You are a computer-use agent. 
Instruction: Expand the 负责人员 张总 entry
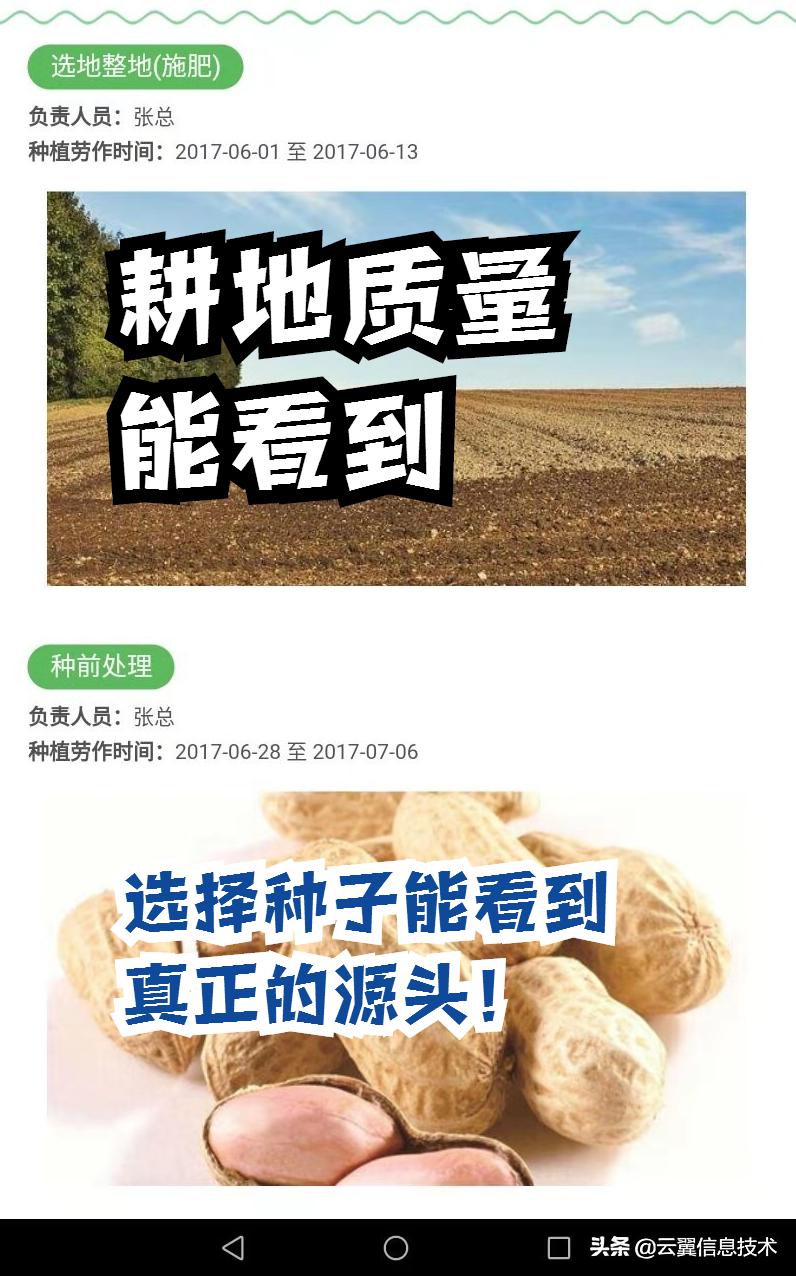[x=150, y=115]
